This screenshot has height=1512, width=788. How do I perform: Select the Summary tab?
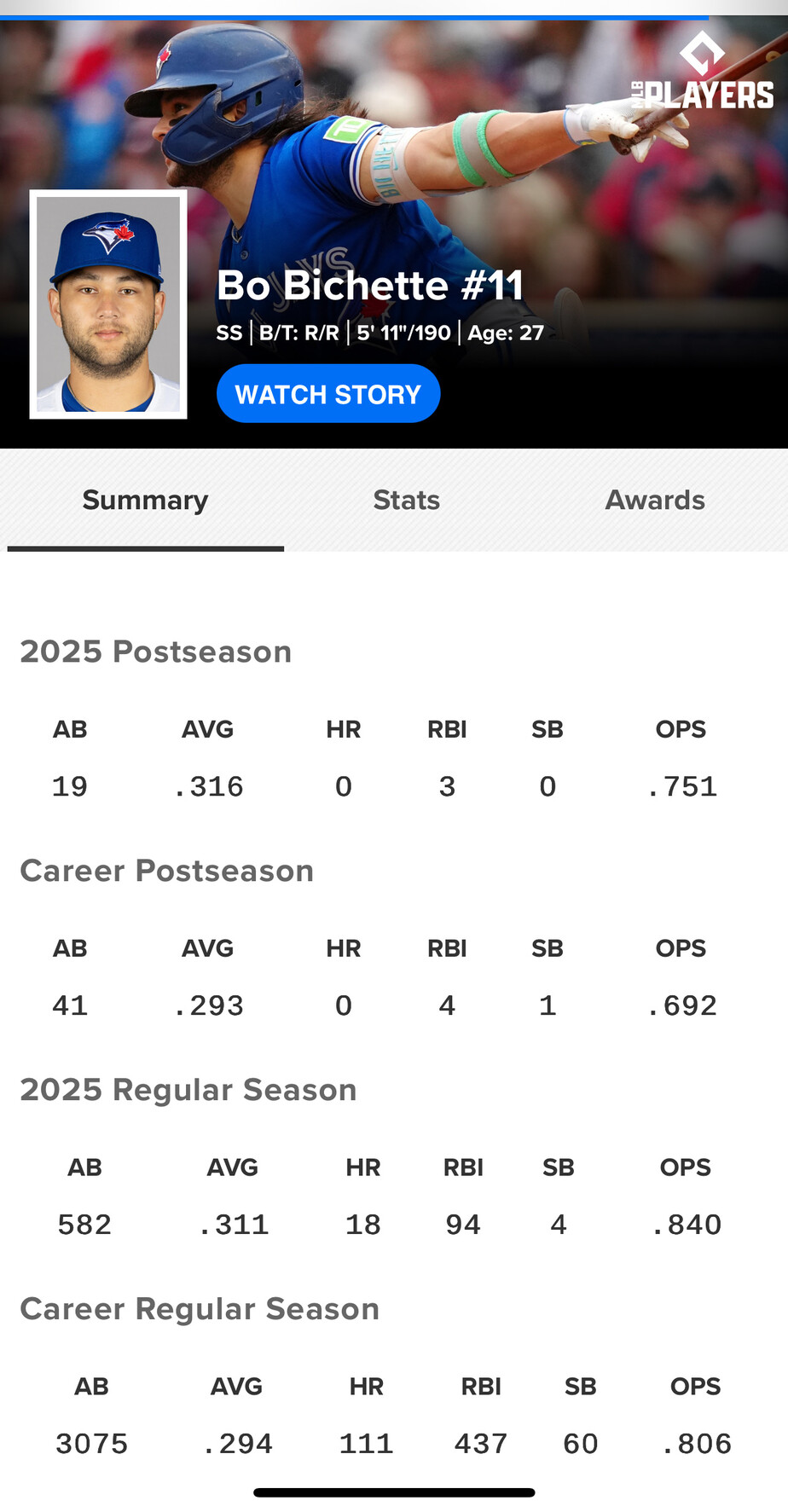[x=145, y=500]
